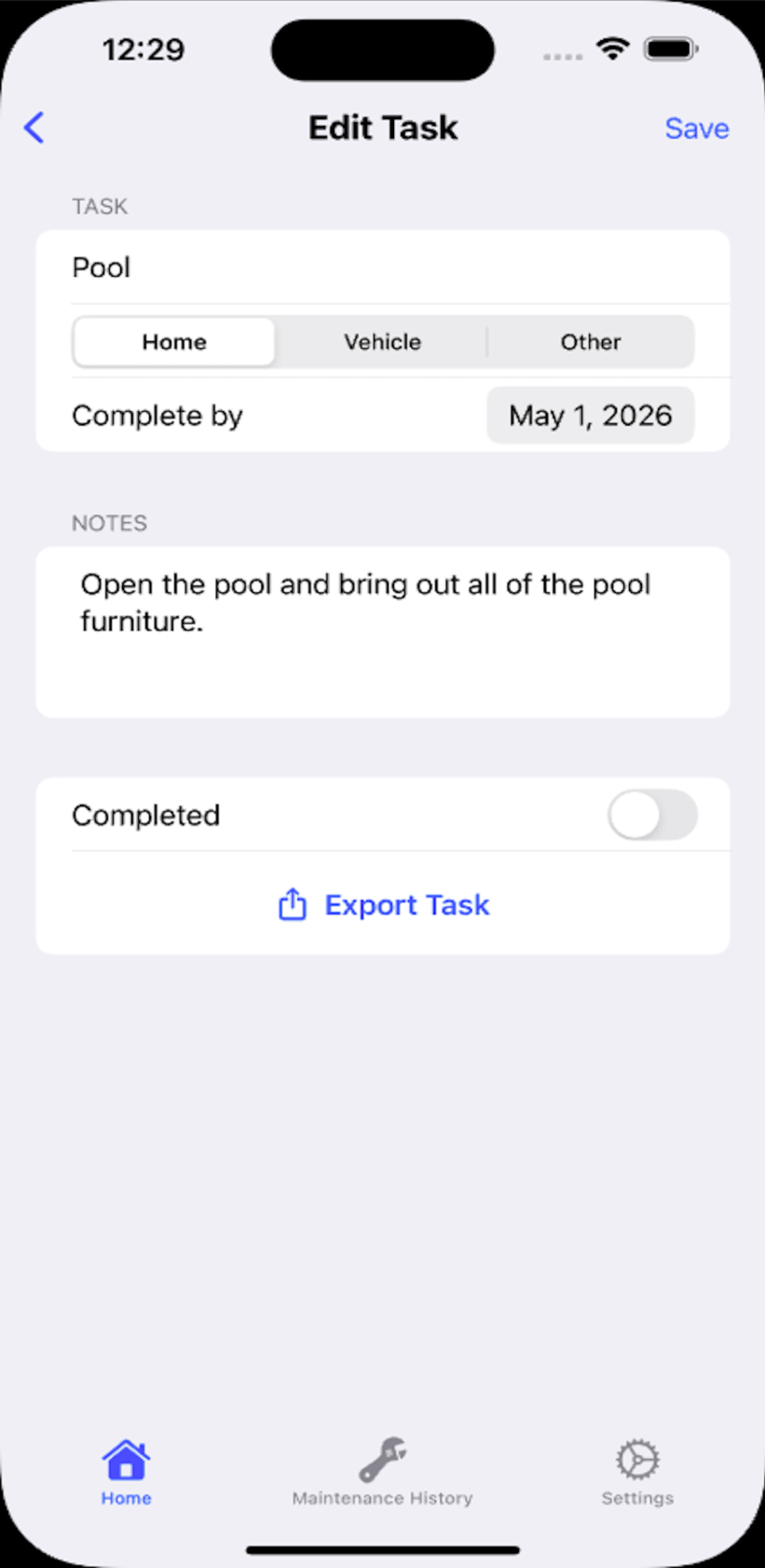Go back from Edit Task
The height and width of the screenshot is (1568, 765).
[x=34, y=128]
